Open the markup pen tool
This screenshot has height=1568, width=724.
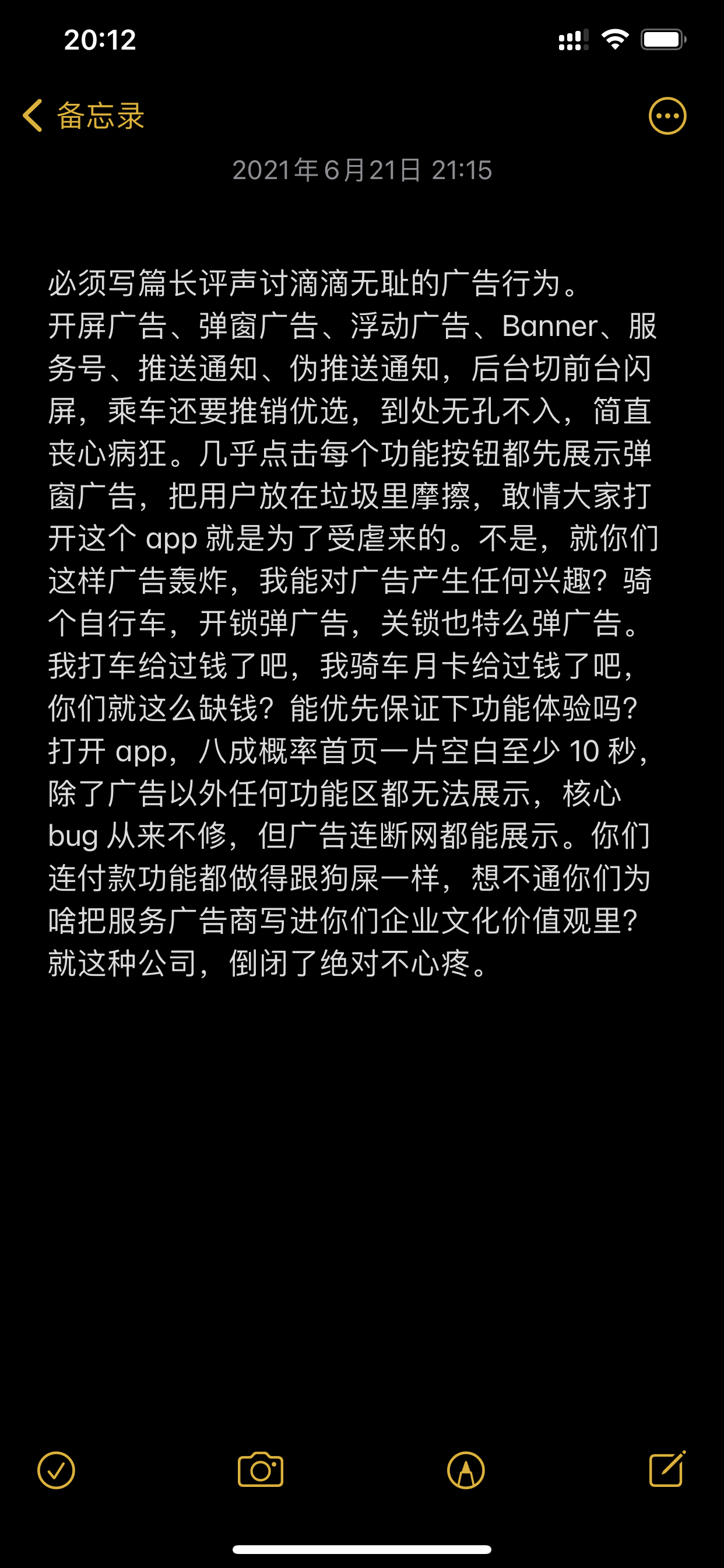[466, 1471]
